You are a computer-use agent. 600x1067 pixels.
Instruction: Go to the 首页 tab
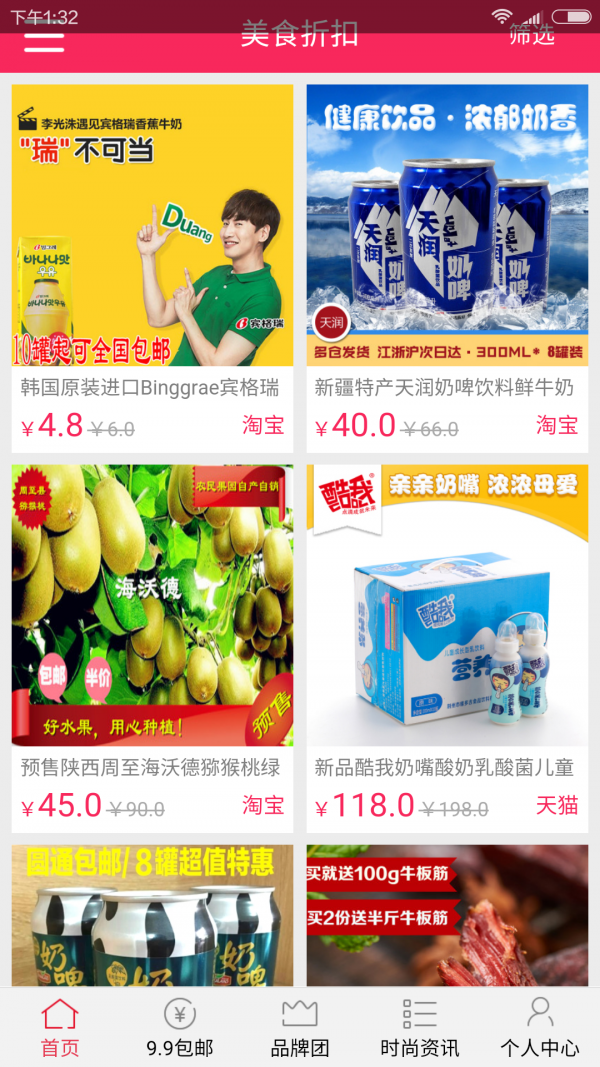coord(60,1027)
